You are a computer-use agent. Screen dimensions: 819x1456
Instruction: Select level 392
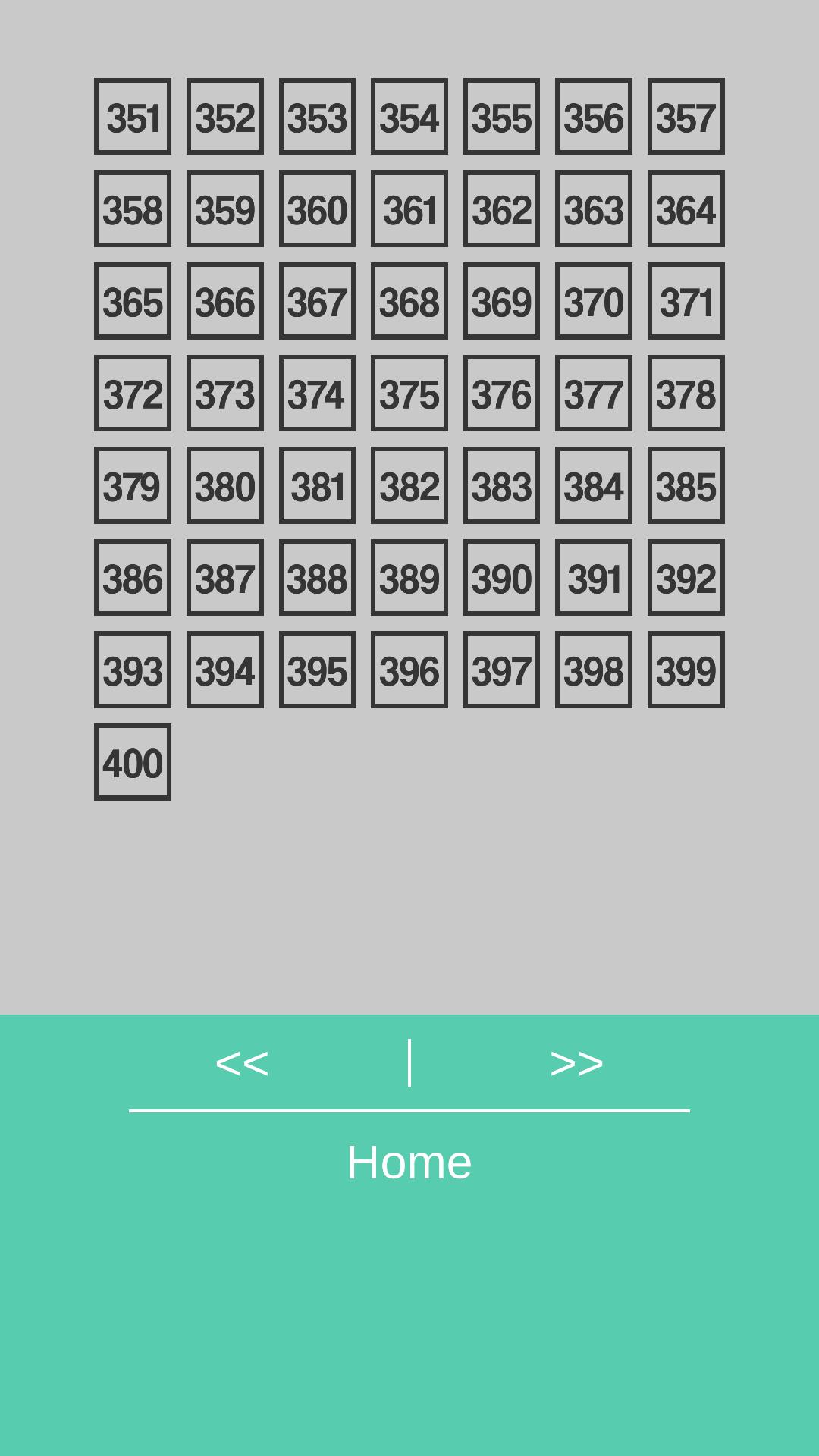[x=686, y=578]
